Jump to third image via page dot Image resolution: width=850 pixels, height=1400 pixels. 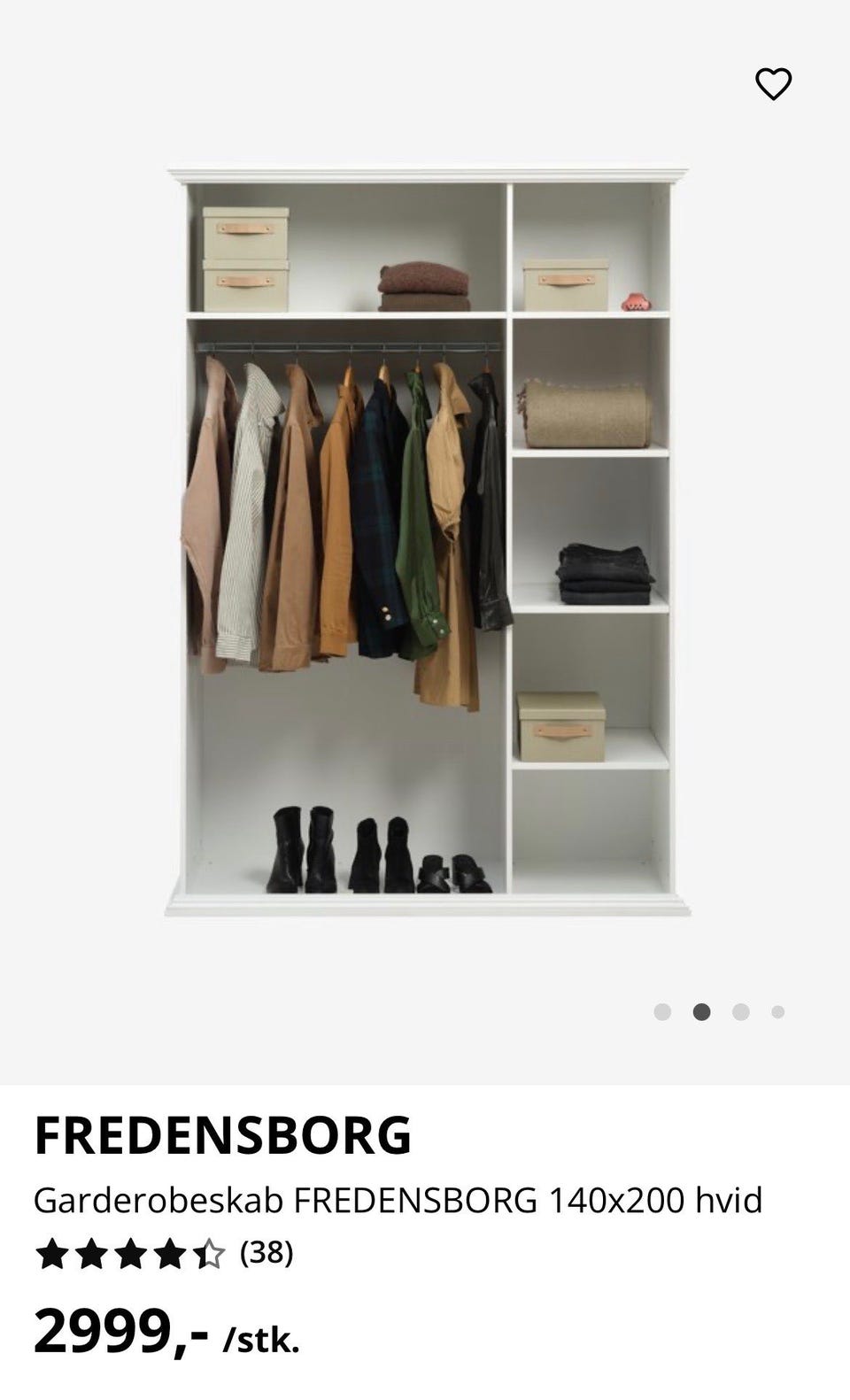click(741, 1012)
